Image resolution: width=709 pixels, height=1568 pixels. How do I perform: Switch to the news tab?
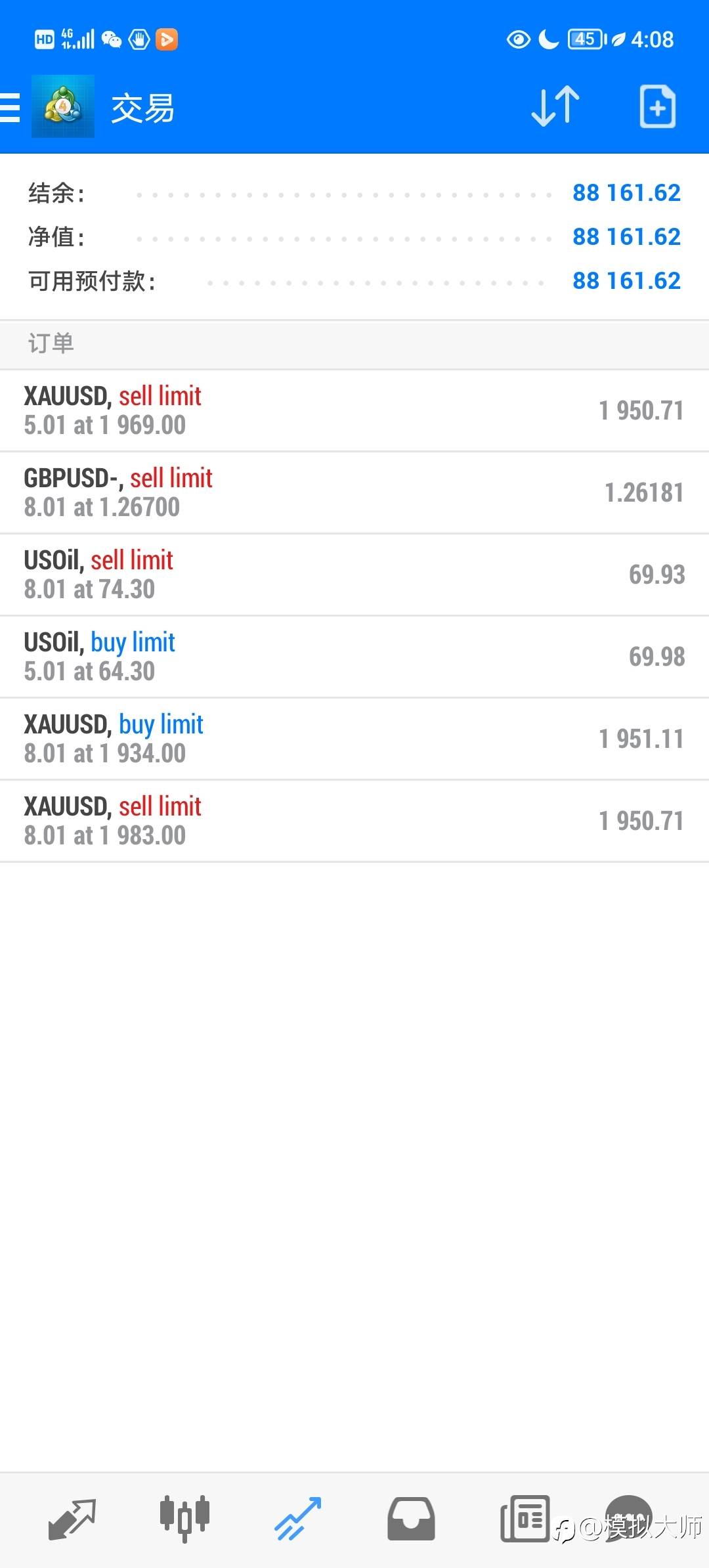click(x=525, y=1519)
